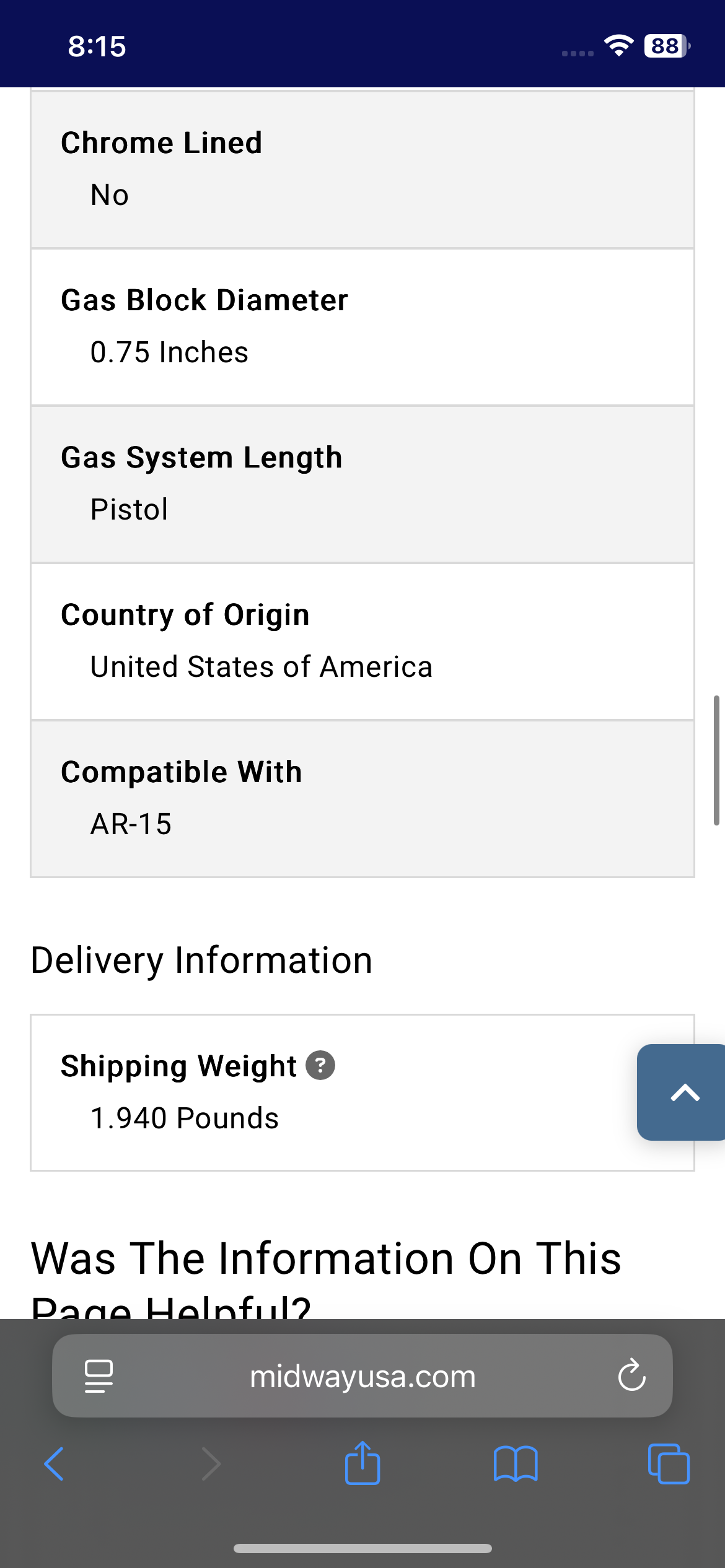Open Safari bookmarks
725x1568 pixels.
tap(516, 1464)
